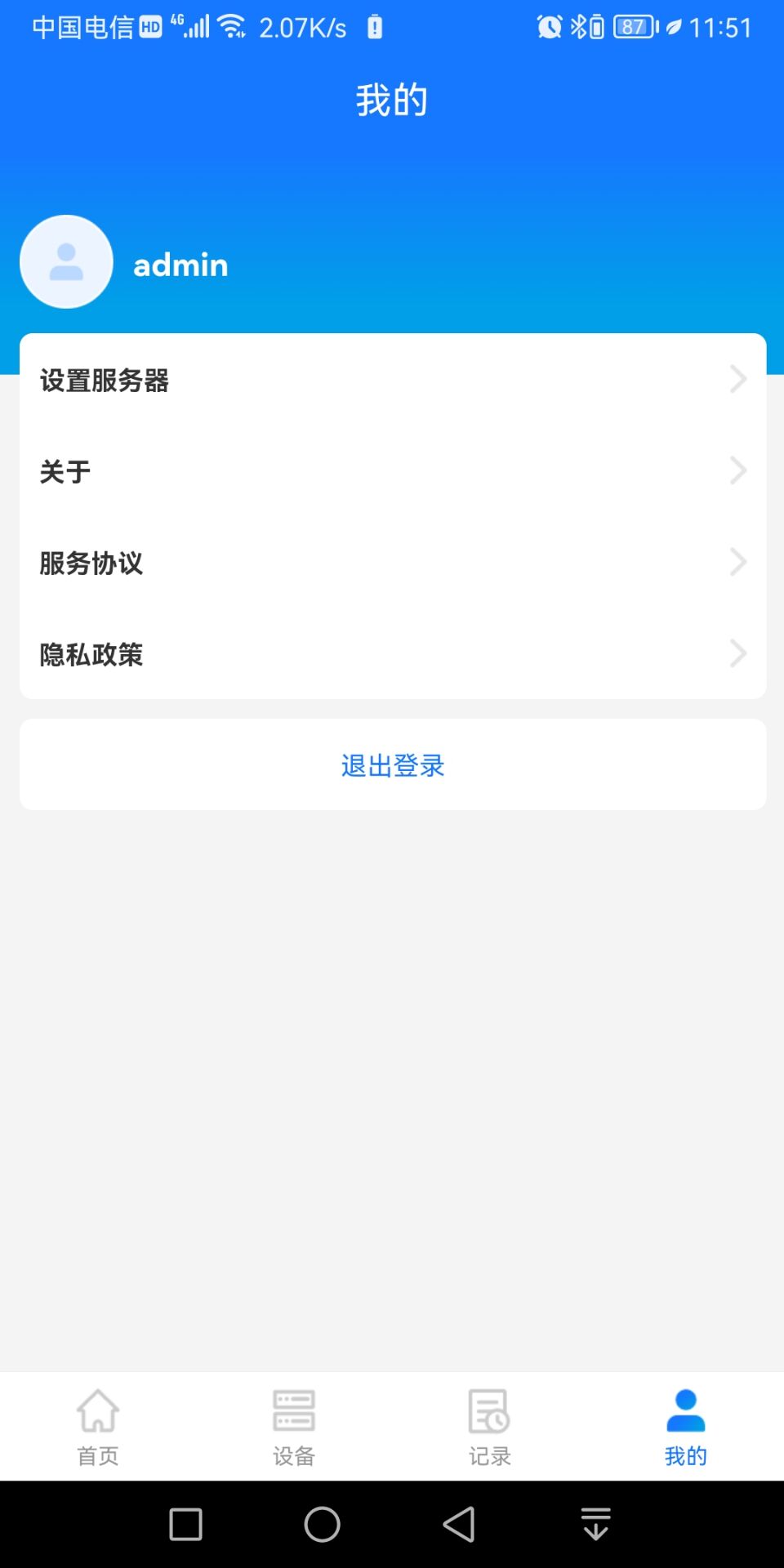Switch to the 首页 tab
This screenshot has height=1568, width=784.
point(98,1427)
